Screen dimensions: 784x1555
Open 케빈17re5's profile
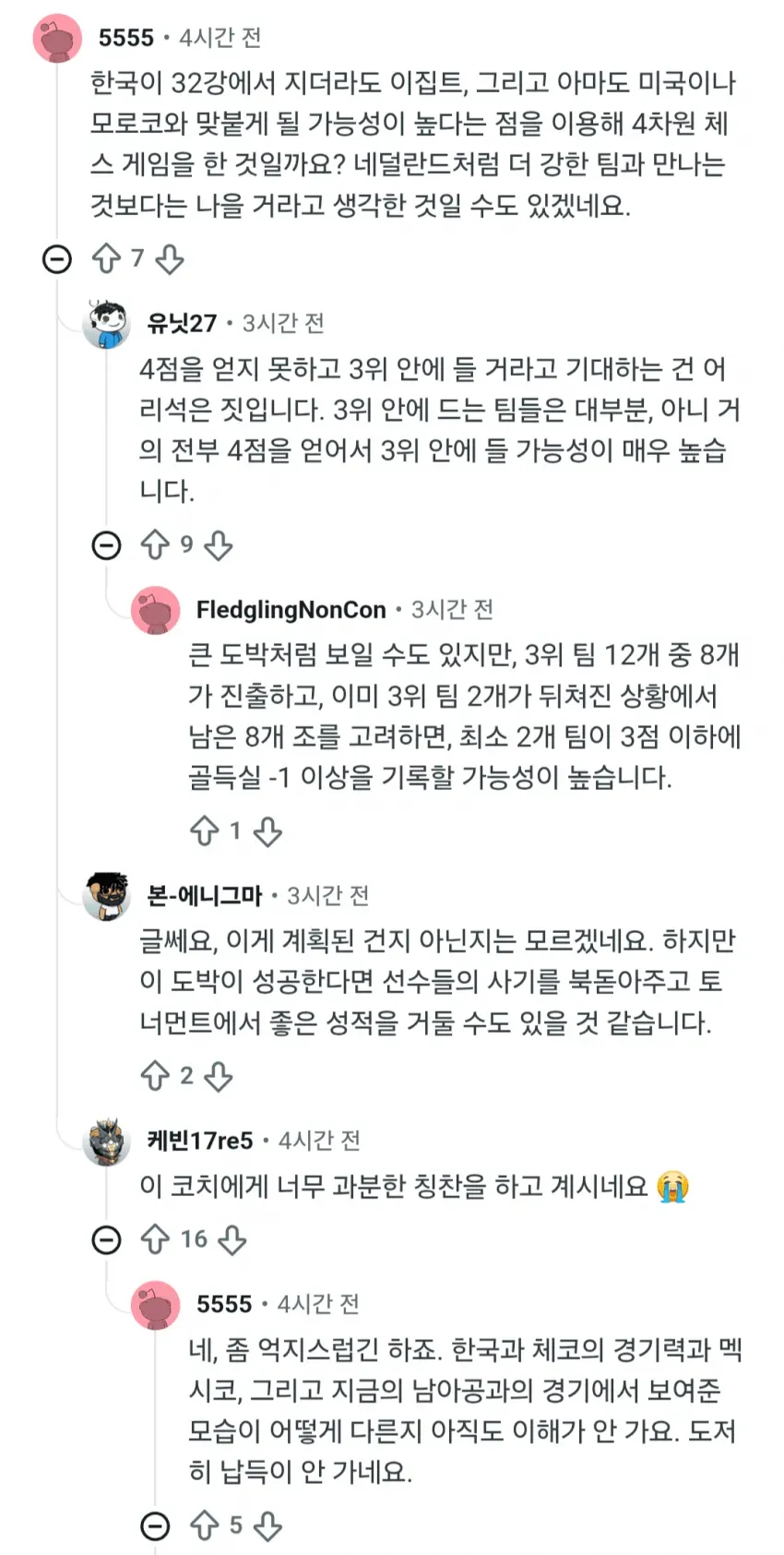[x=200, y=1141]
